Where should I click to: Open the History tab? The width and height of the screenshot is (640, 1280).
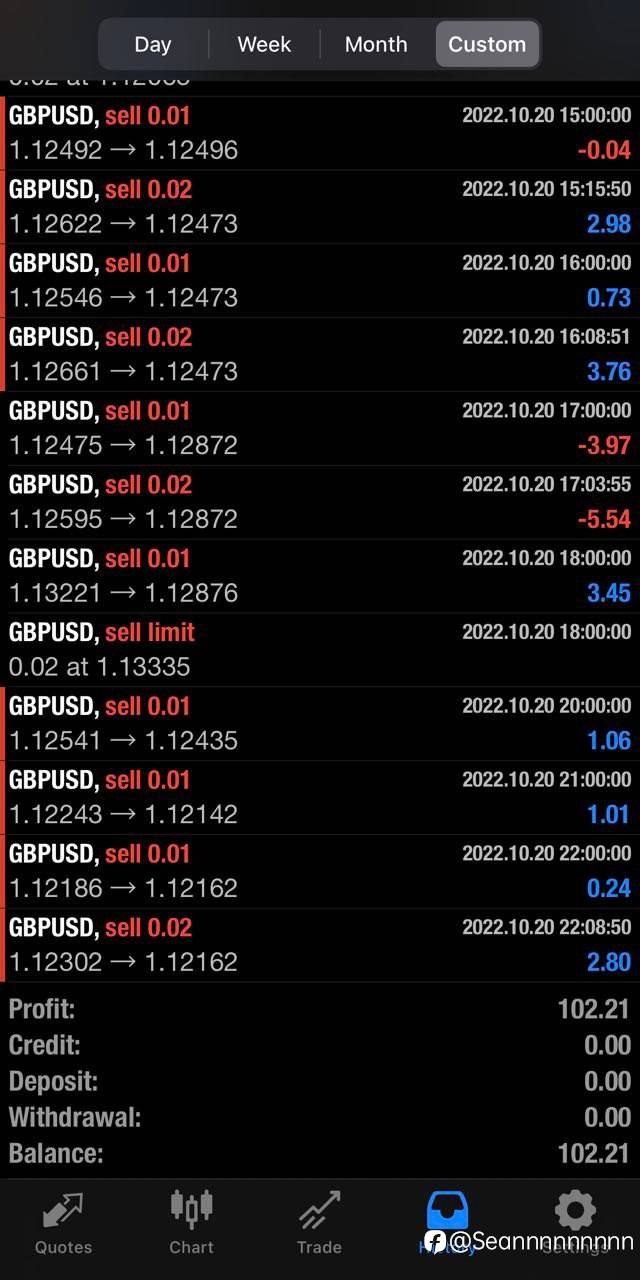447,1222
